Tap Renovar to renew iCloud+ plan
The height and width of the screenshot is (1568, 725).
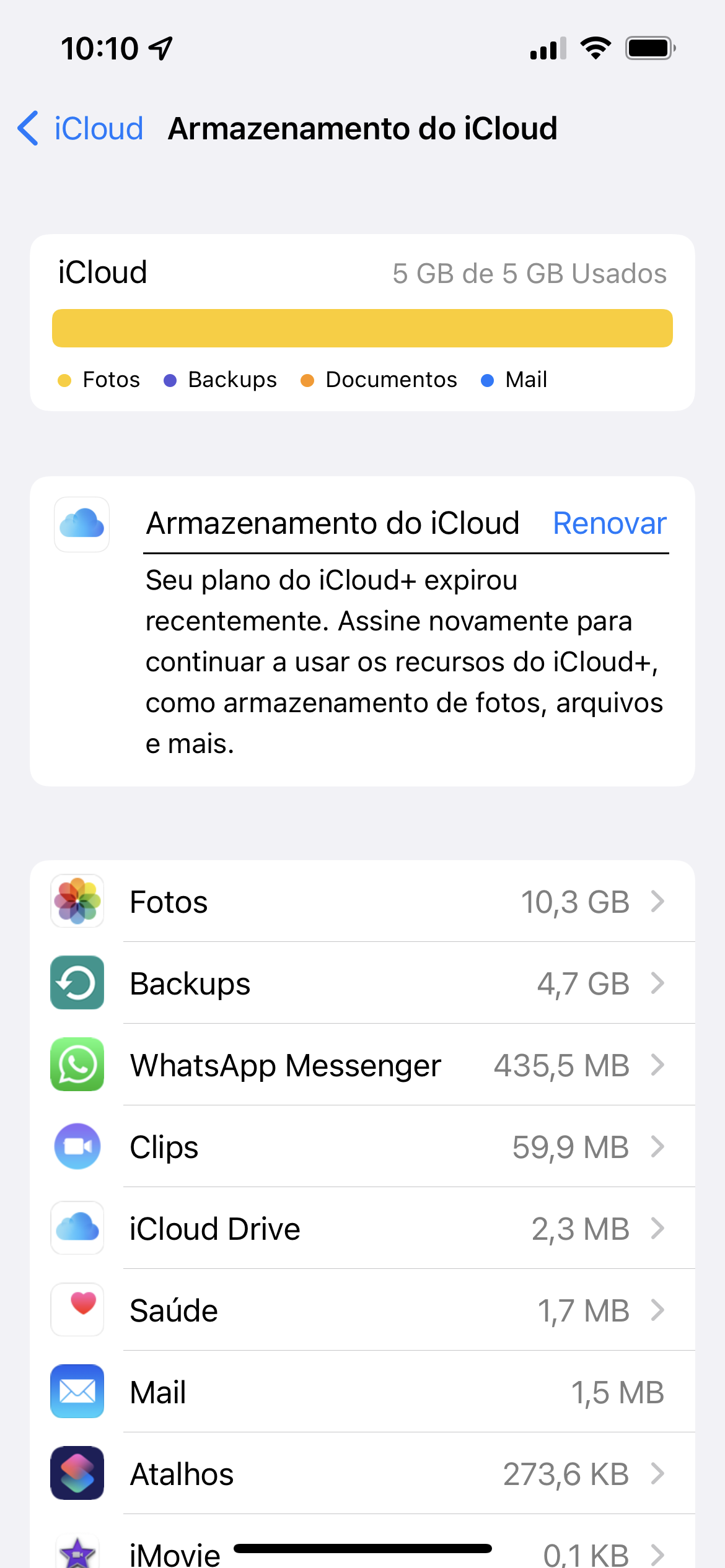pos(609,523)
